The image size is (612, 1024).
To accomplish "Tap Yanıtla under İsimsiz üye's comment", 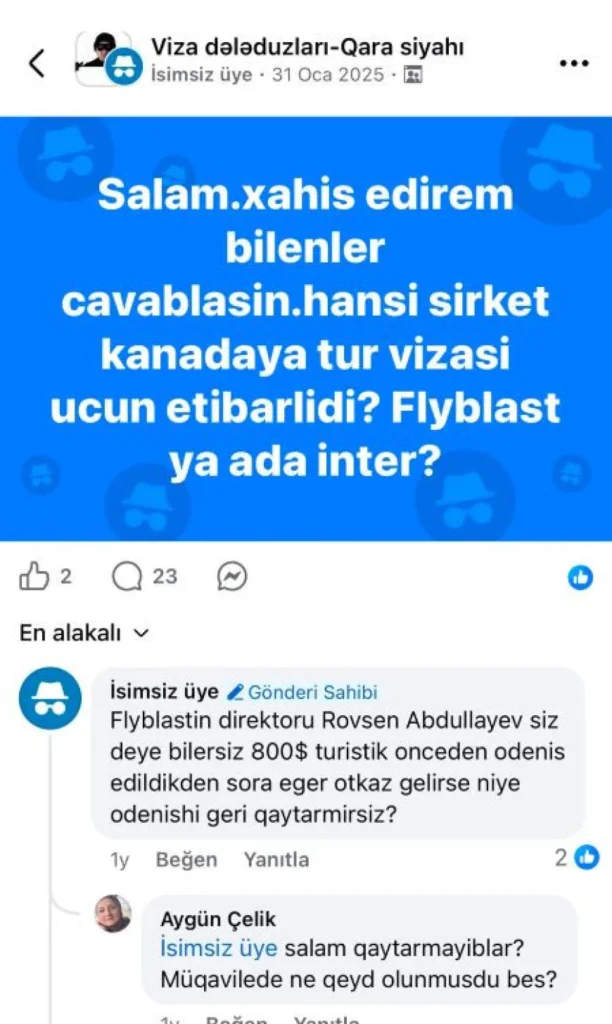I will 276,859.
